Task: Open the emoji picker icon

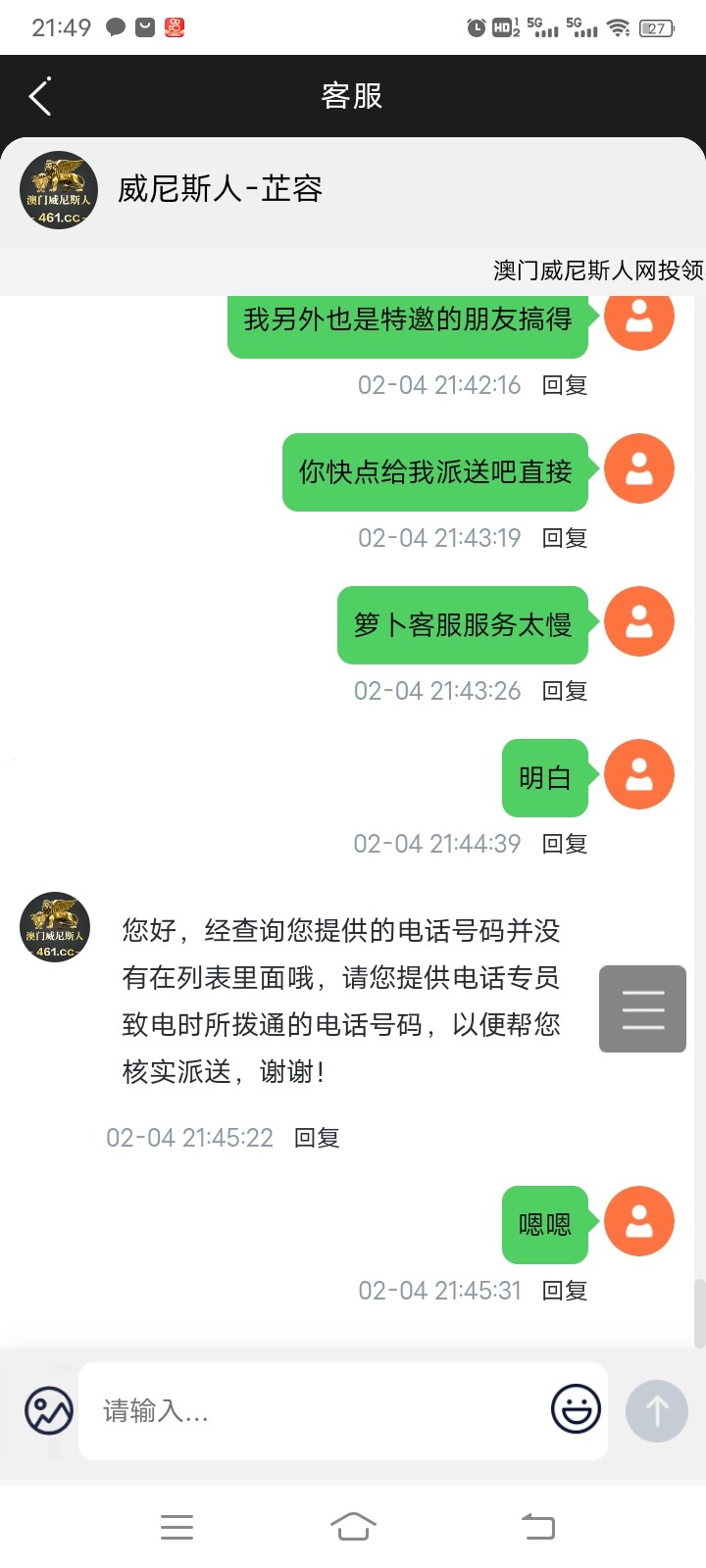Action: click(x=578, y=1410)
